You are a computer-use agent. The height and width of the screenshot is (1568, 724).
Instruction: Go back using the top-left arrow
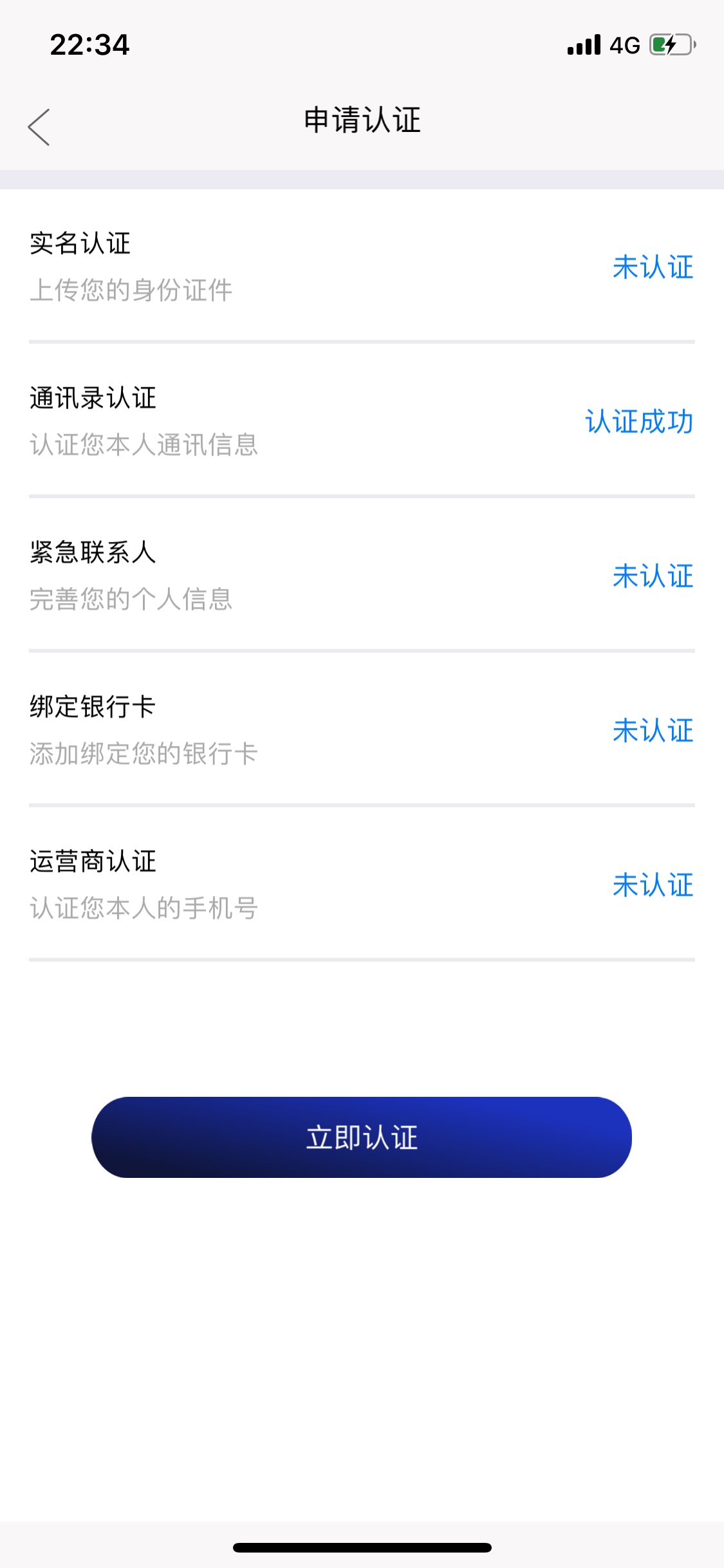point(39,127)
